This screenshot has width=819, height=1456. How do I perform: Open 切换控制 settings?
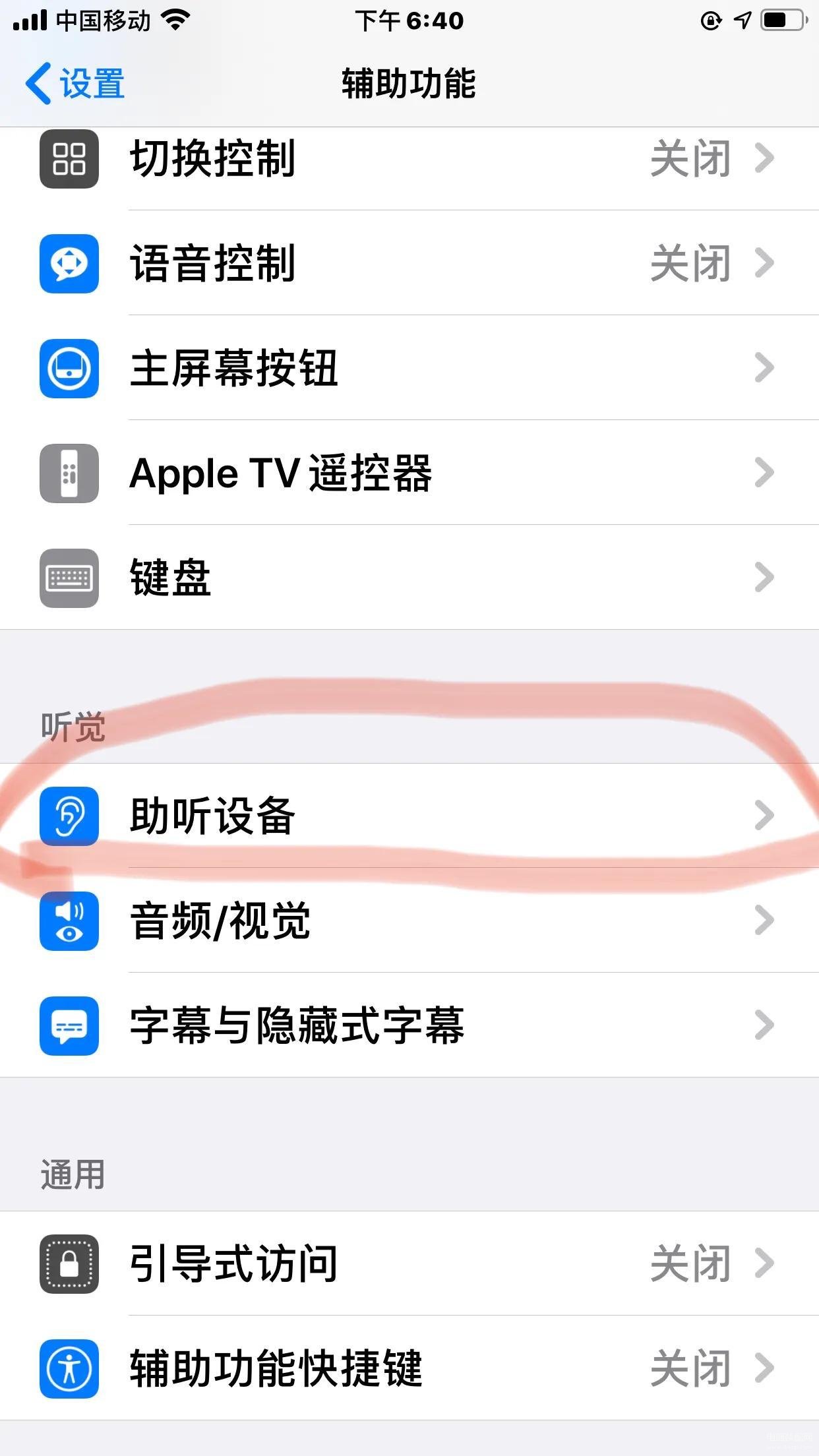(x=409, y=158)
